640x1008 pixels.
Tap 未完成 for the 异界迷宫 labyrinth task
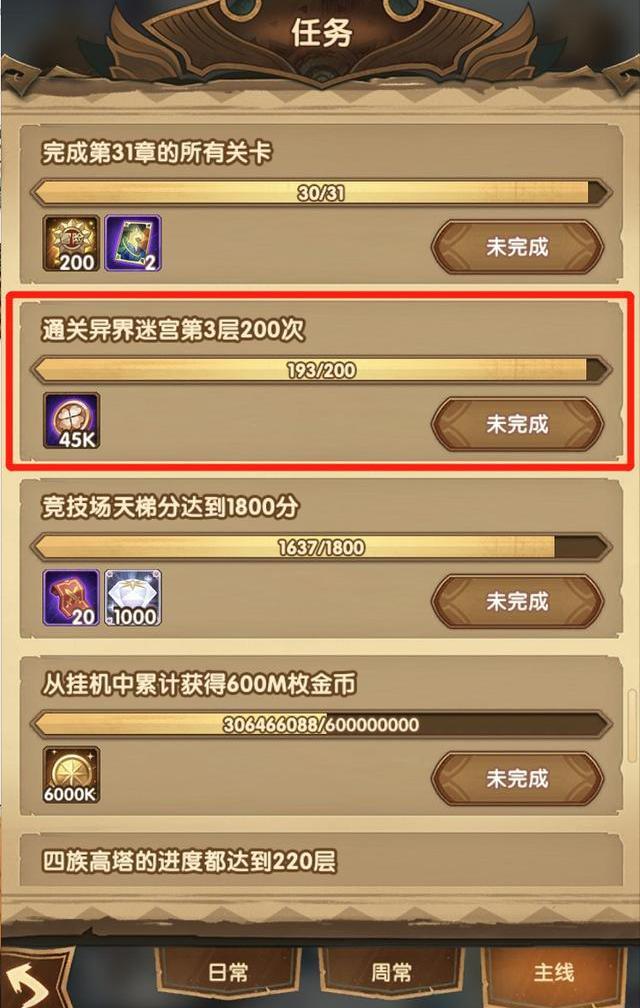tap(517, 424)
